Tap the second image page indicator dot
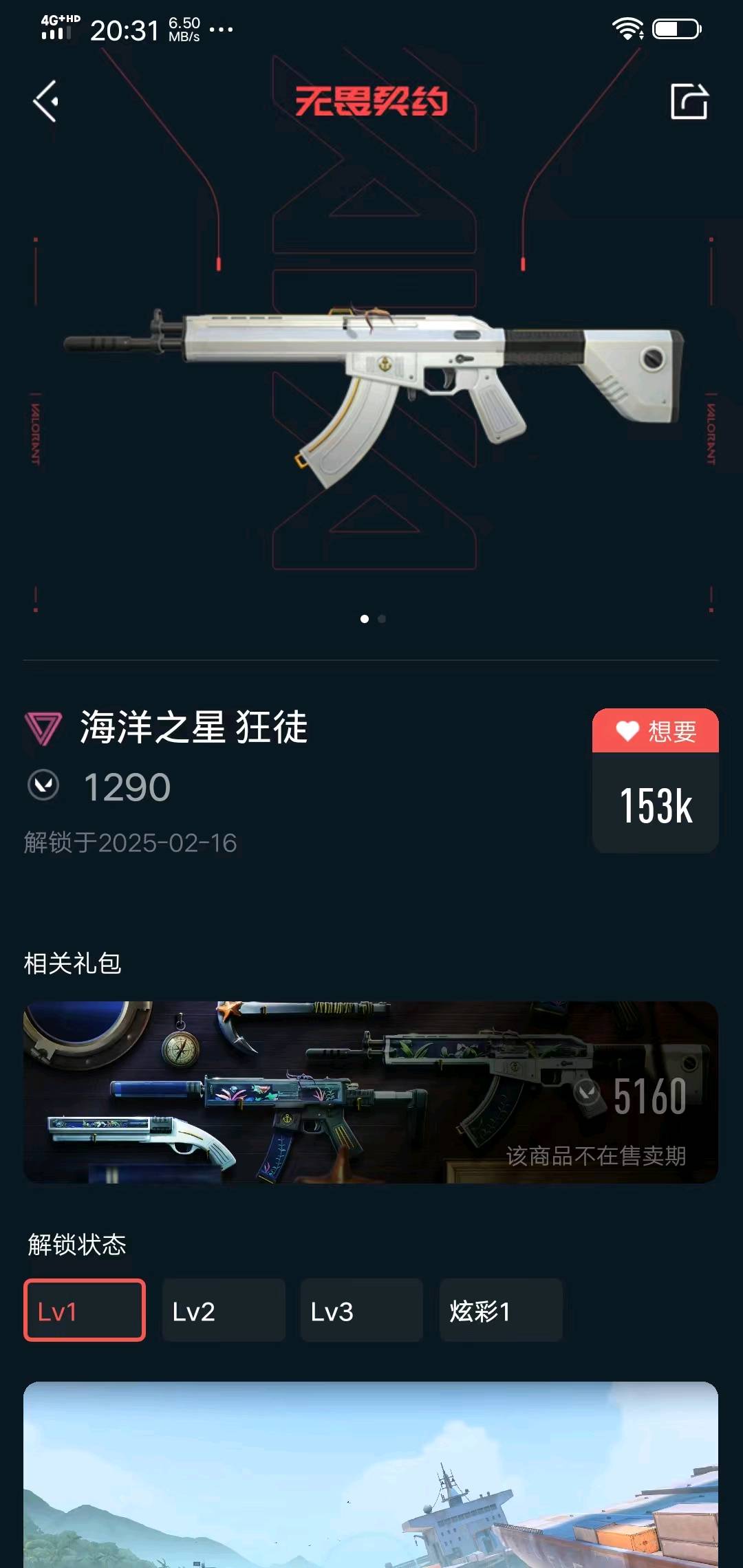Screen dimensions: 743x1568 382,619
